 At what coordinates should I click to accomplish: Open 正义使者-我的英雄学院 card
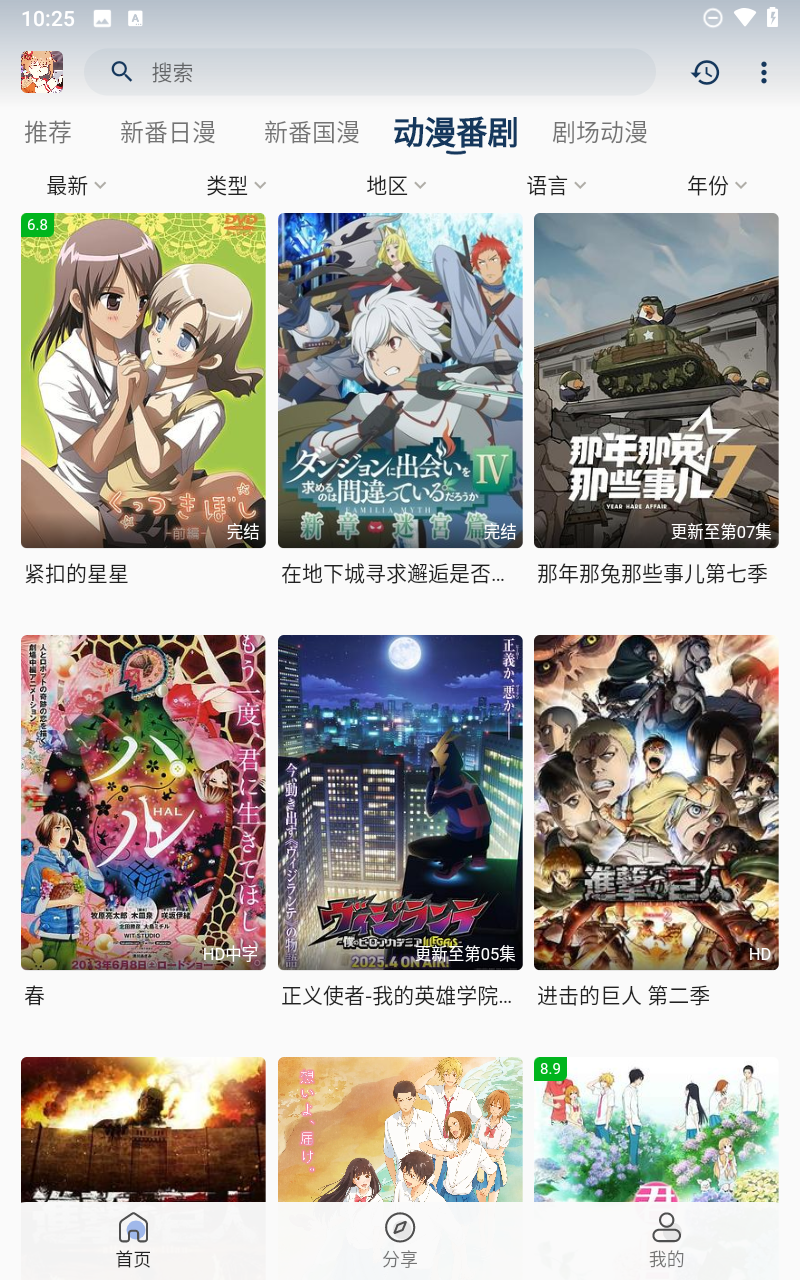click(400, 822)
